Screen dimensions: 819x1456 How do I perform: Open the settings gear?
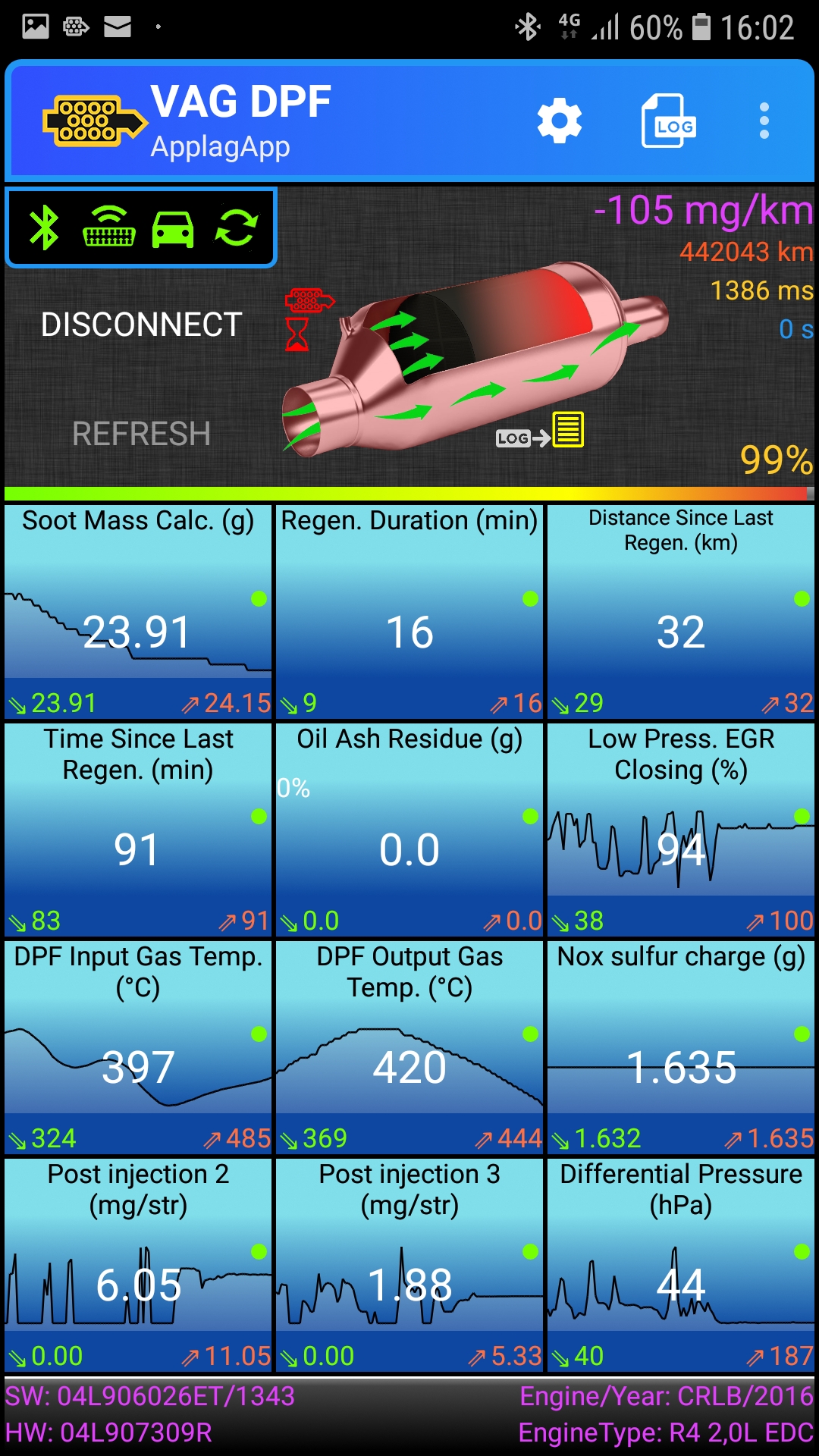pos(560,121)
